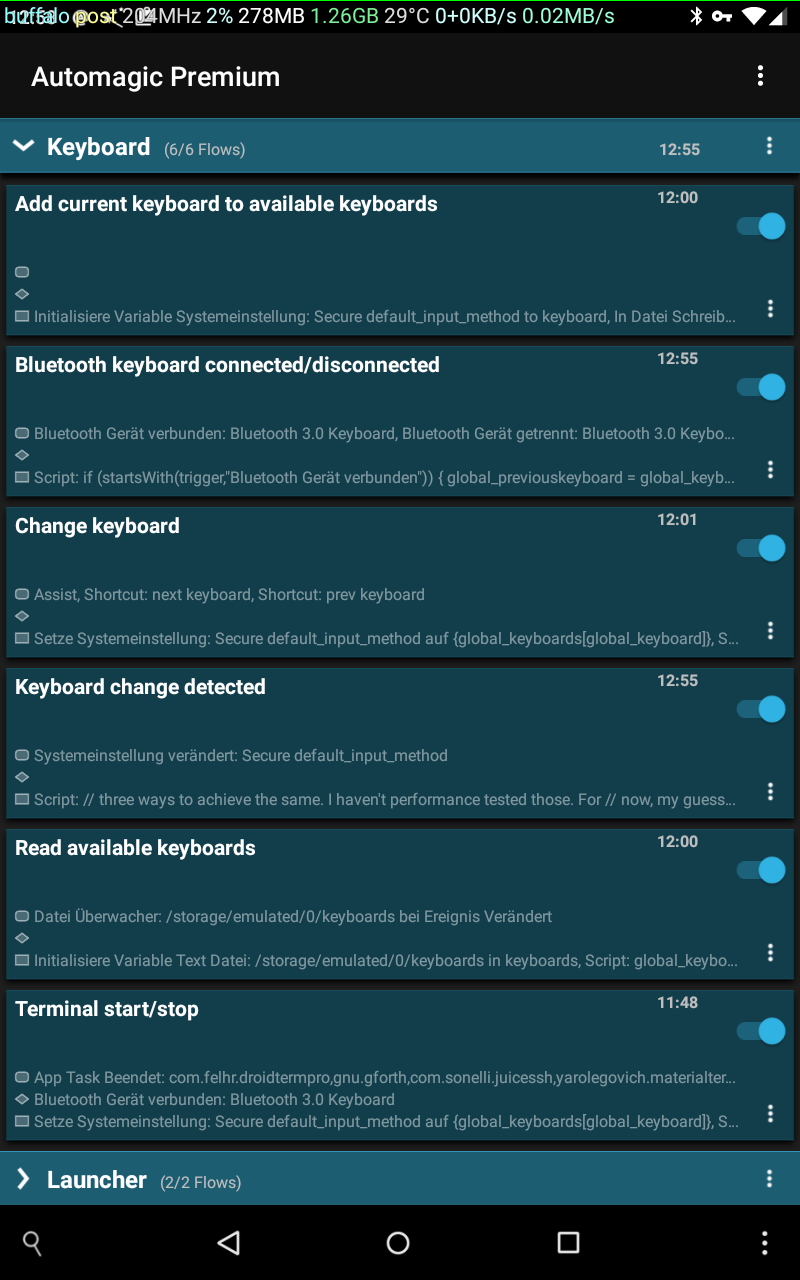Viewport: 800px width, 1280px height.
Task: Disable the Add current keyboard flow
Action: pyautogui.click(x=761, y=226)
